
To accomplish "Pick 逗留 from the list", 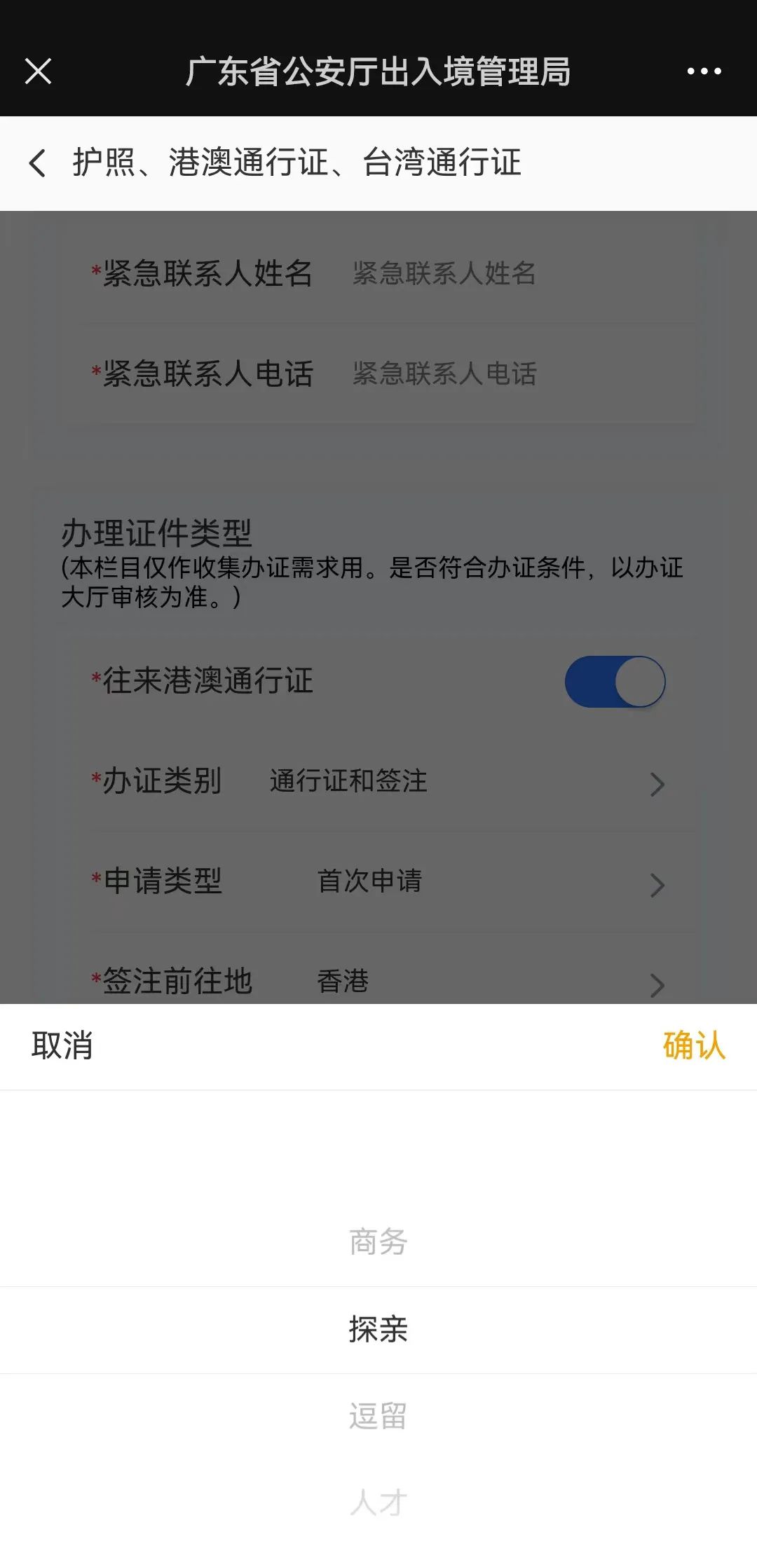I will click(x=378, y=1416).
